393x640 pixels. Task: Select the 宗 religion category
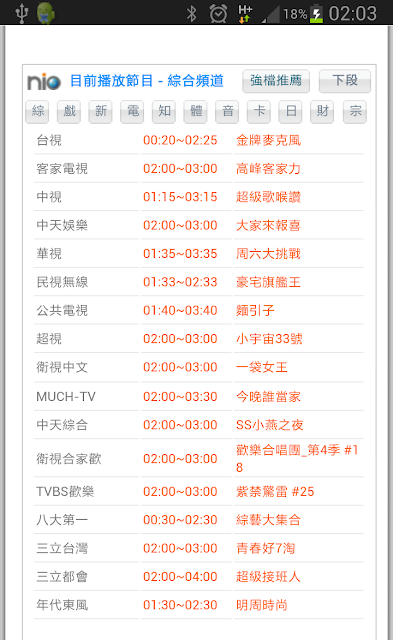tap(355, 111)
